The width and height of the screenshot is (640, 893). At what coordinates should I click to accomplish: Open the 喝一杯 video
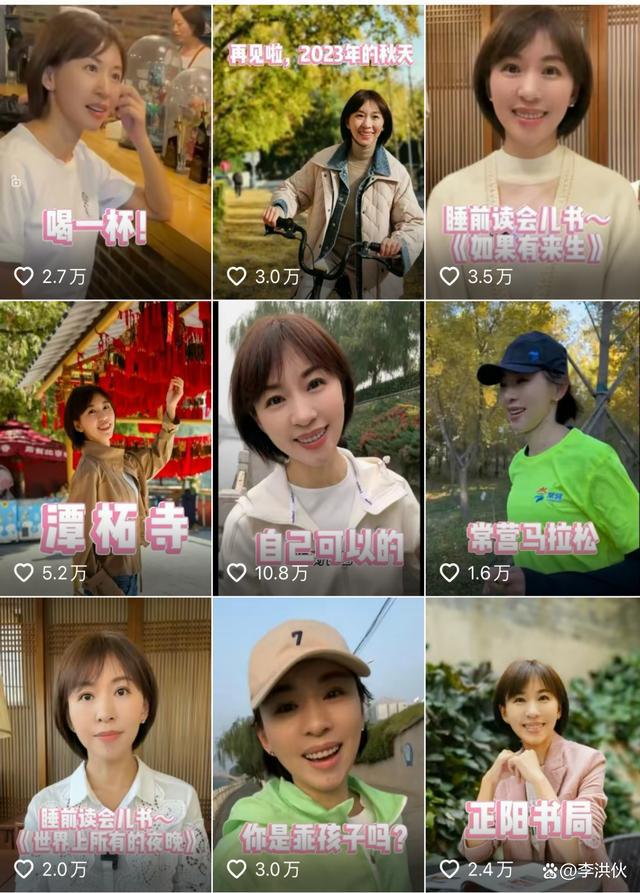105,150
